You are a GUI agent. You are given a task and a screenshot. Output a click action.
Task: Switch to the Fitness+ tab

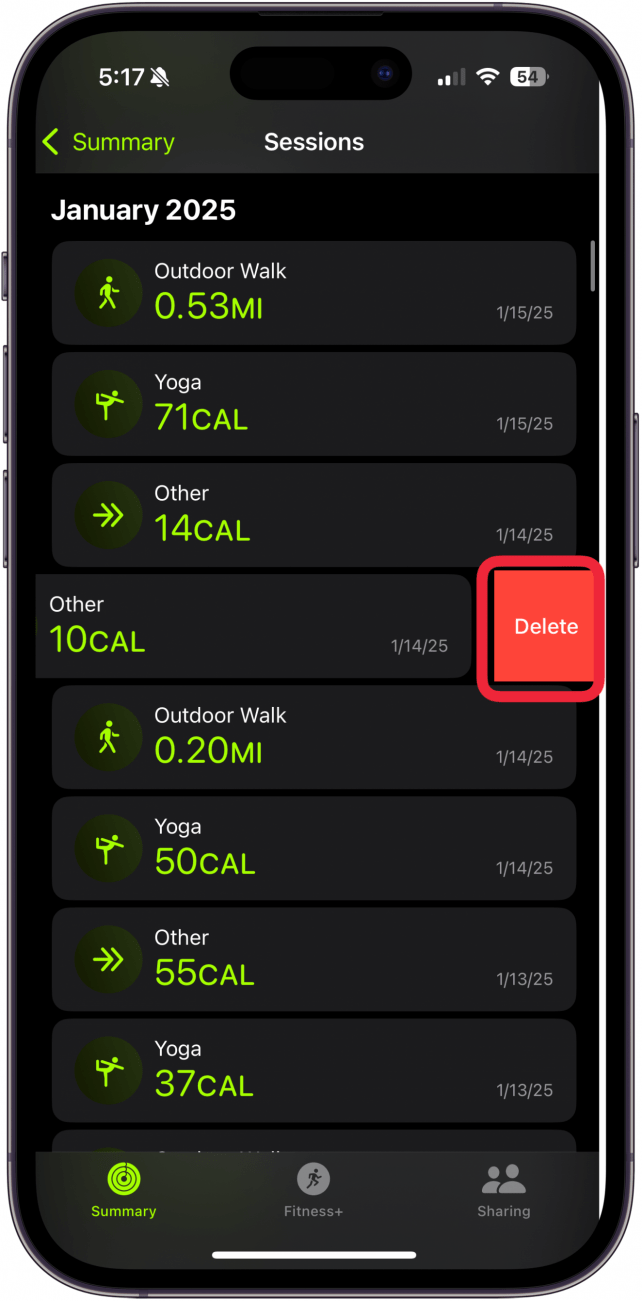(x=313, y=1191)
